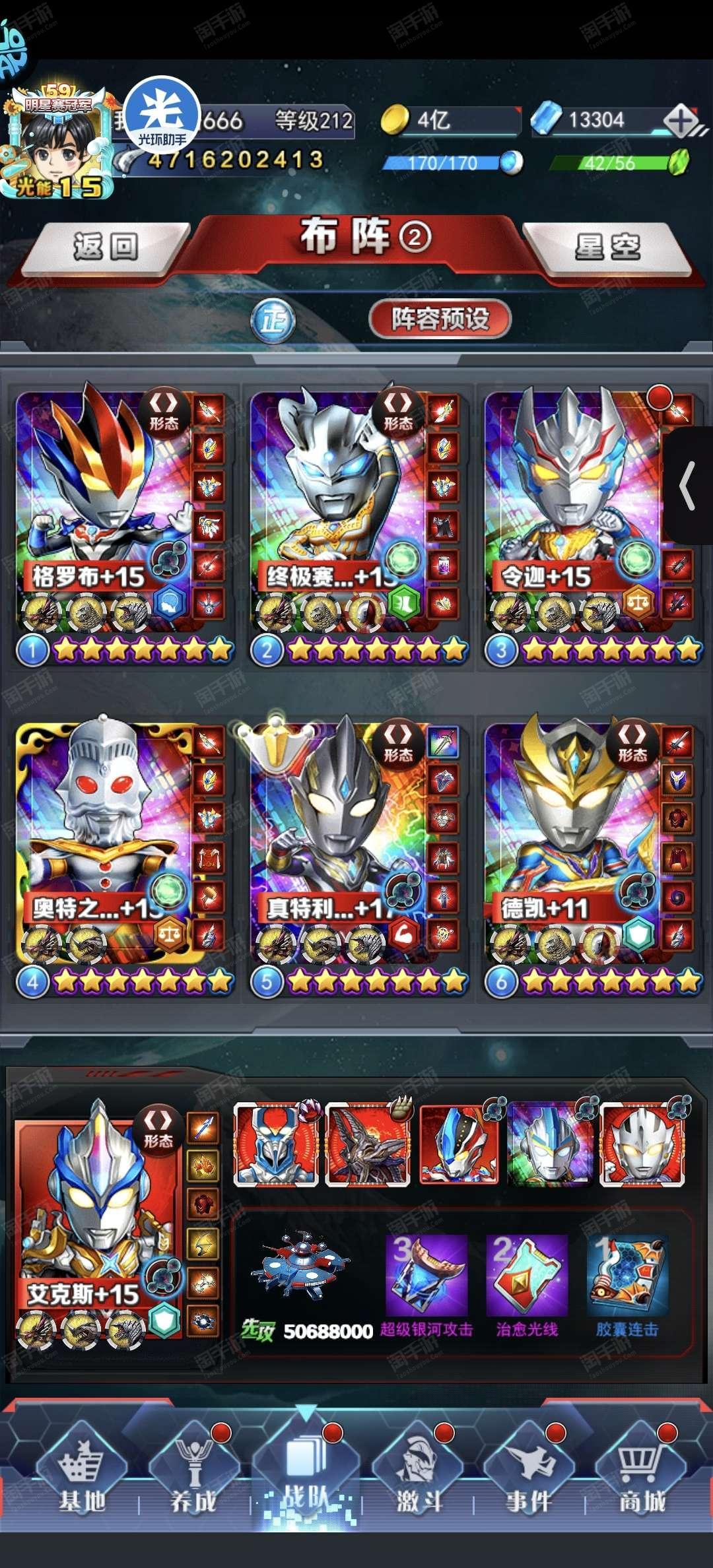This screenshot has width=713, height=1568.
Task: Expand the side panel arrow
Action: [688, 486]
